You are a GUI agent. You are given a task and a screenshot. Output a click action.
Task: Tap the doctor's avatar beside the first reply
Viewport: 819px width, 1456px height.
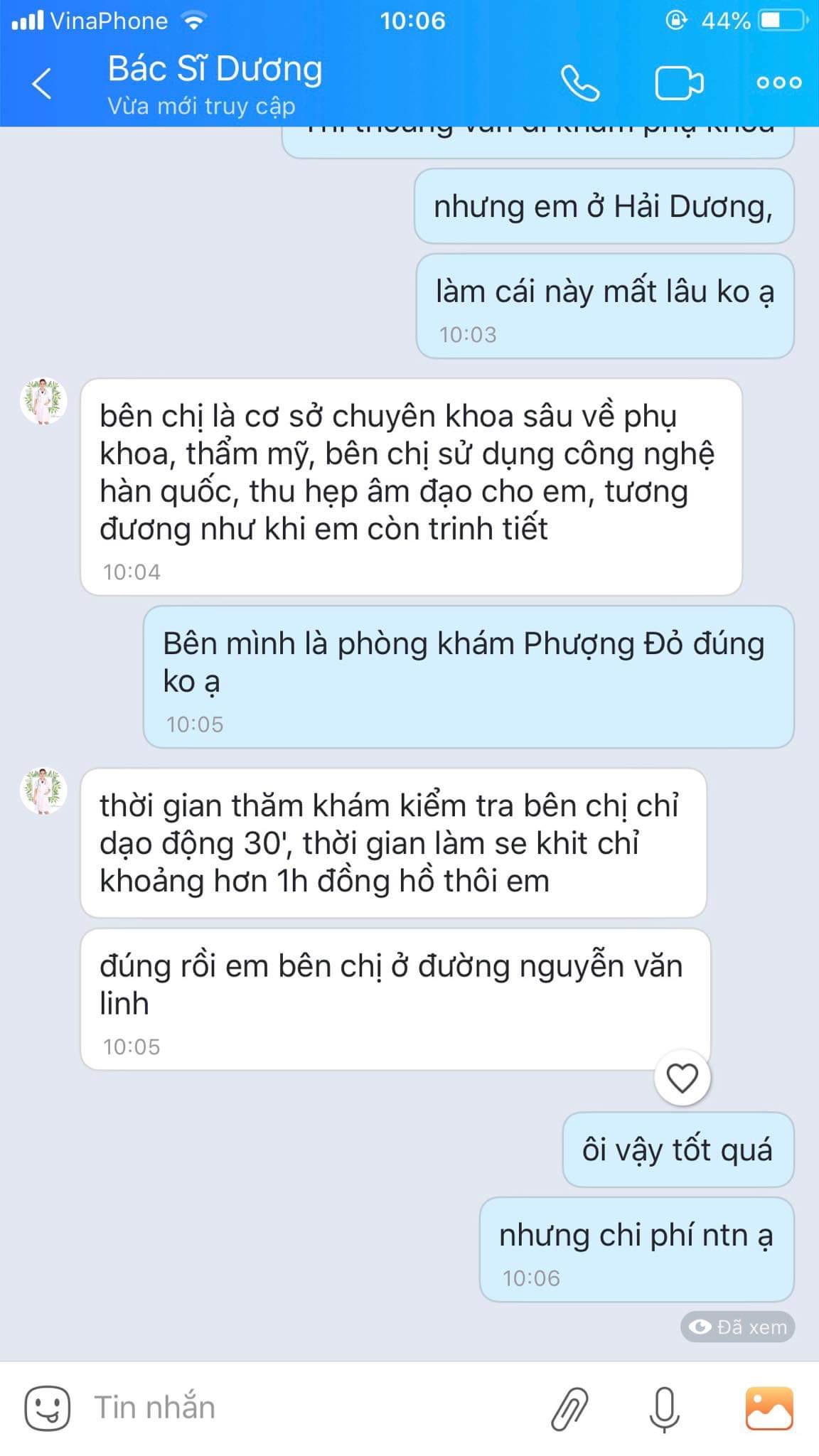point(43,400)
